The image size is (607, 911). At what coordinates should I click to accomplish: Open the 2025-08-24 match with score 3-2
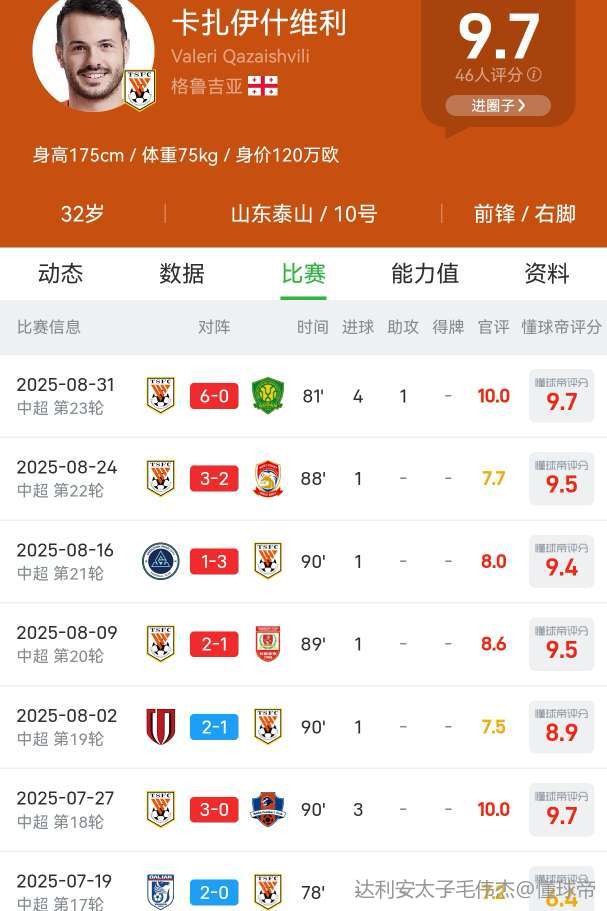(x=214, y=479)
